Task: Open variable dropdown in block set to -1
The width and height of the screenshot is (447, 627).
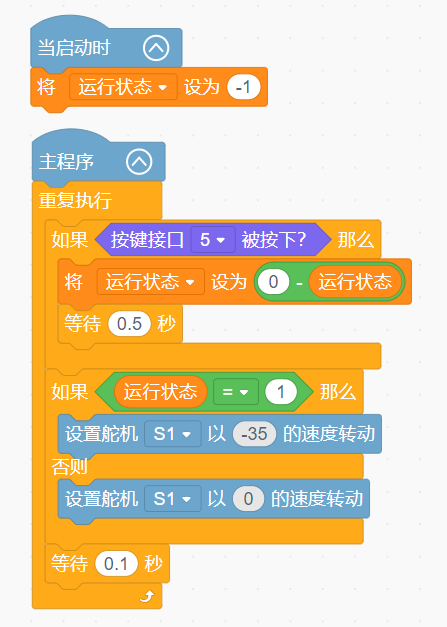Action: (x=123, y=87)
